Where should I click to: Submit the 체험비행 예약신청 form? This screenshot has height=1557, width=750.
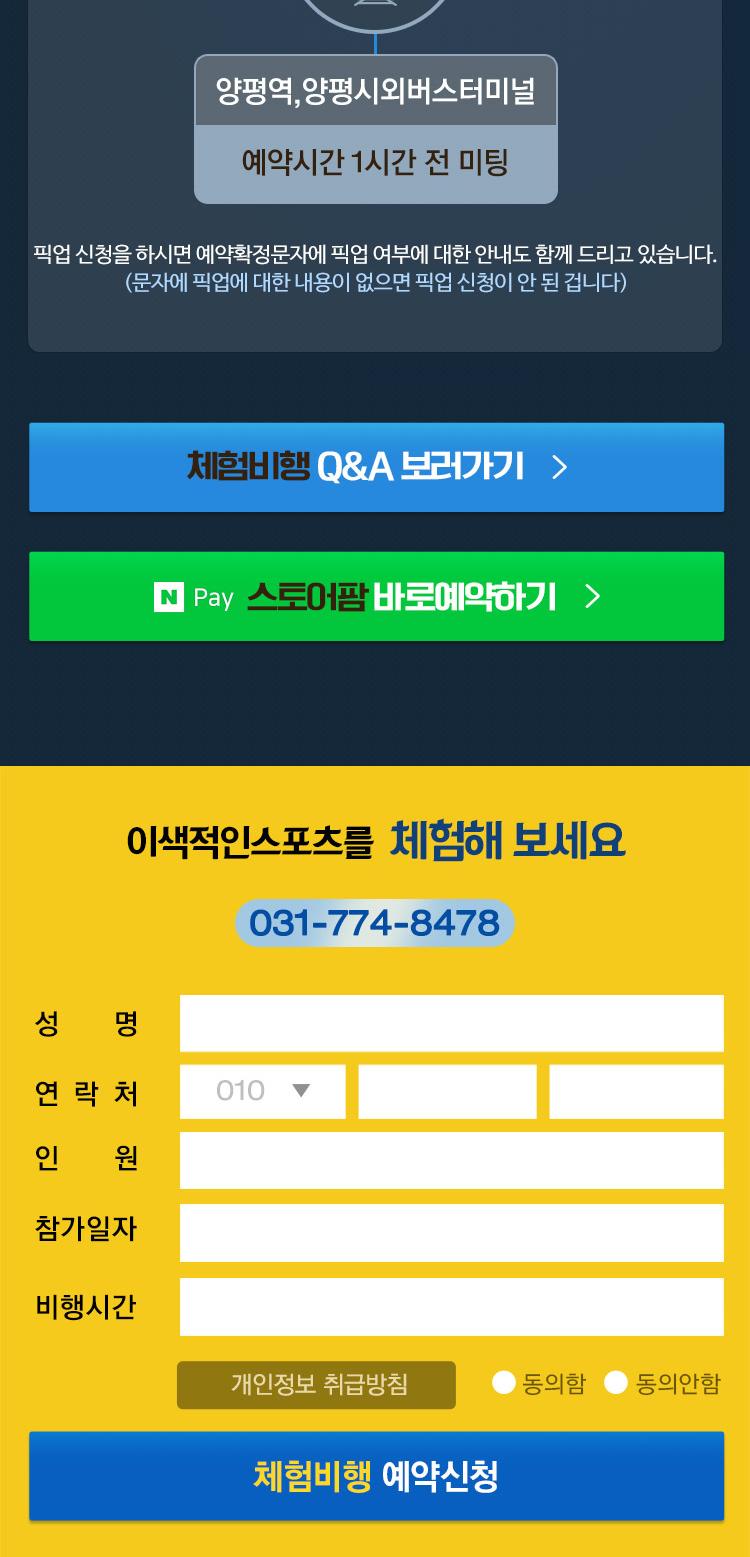coord(376,1476)
